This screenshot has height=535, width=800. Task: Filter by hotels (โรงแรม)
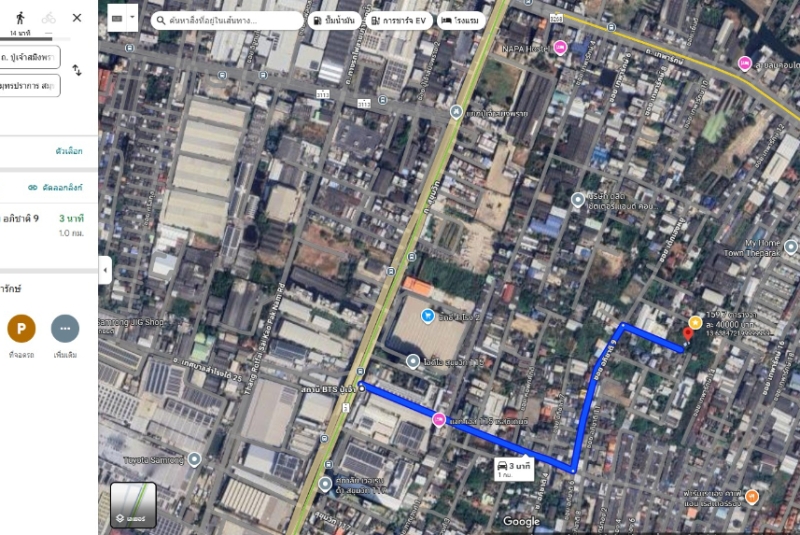pyautogui.click(x=460, y=20)
